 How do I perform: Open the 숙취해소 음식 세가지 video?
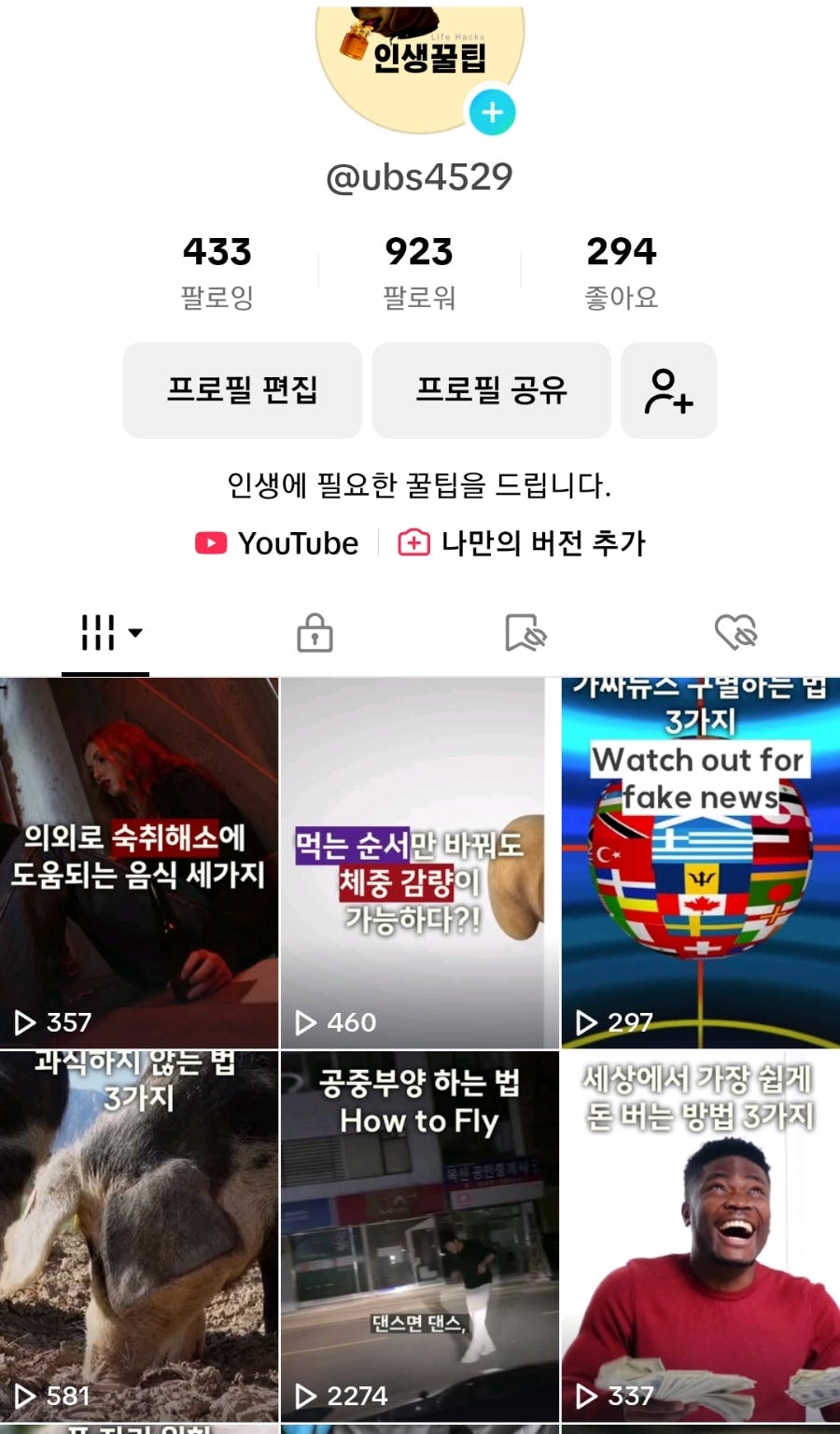click(139, 864)
